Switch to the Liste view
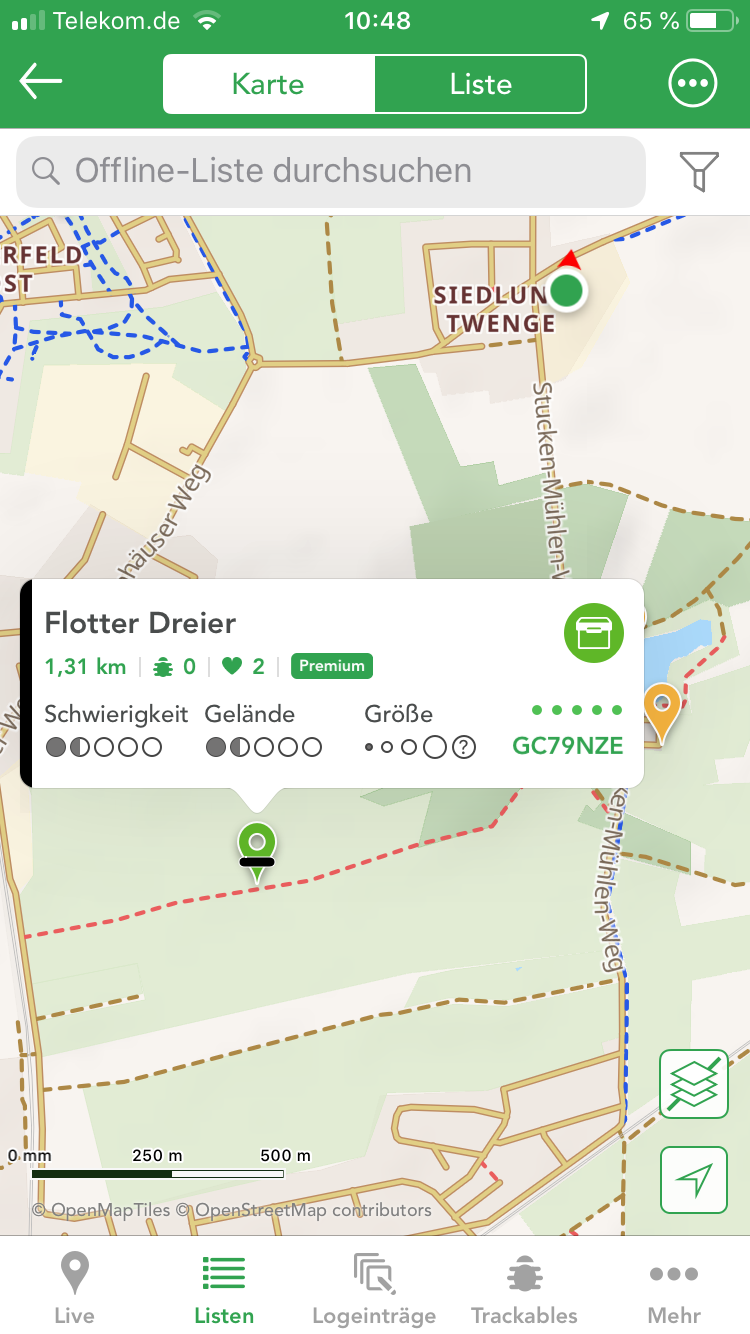The width and height of the screenshot is (750, 1334). pos(480,84)
